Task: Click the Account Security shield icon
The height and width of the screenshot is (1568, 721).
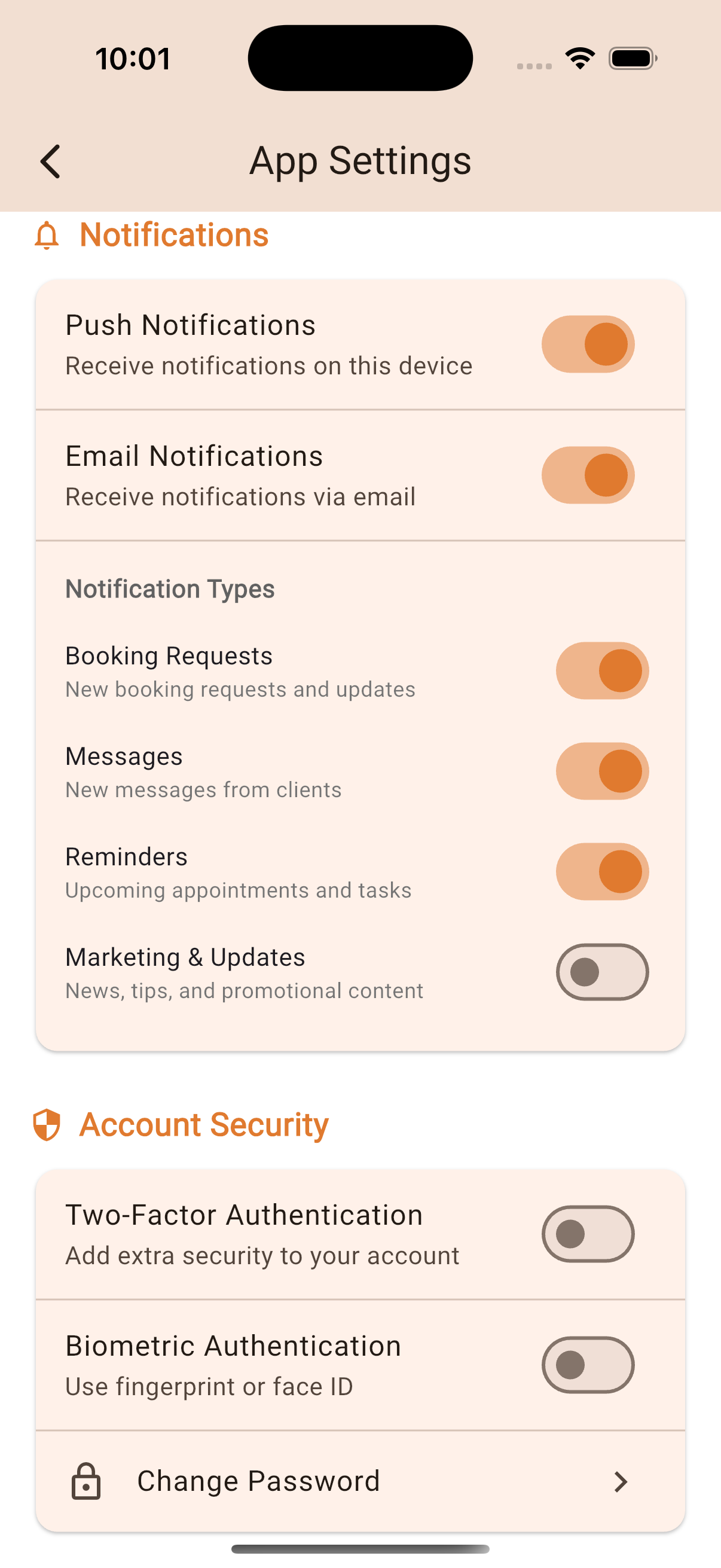Action: tap(47, 1125)
